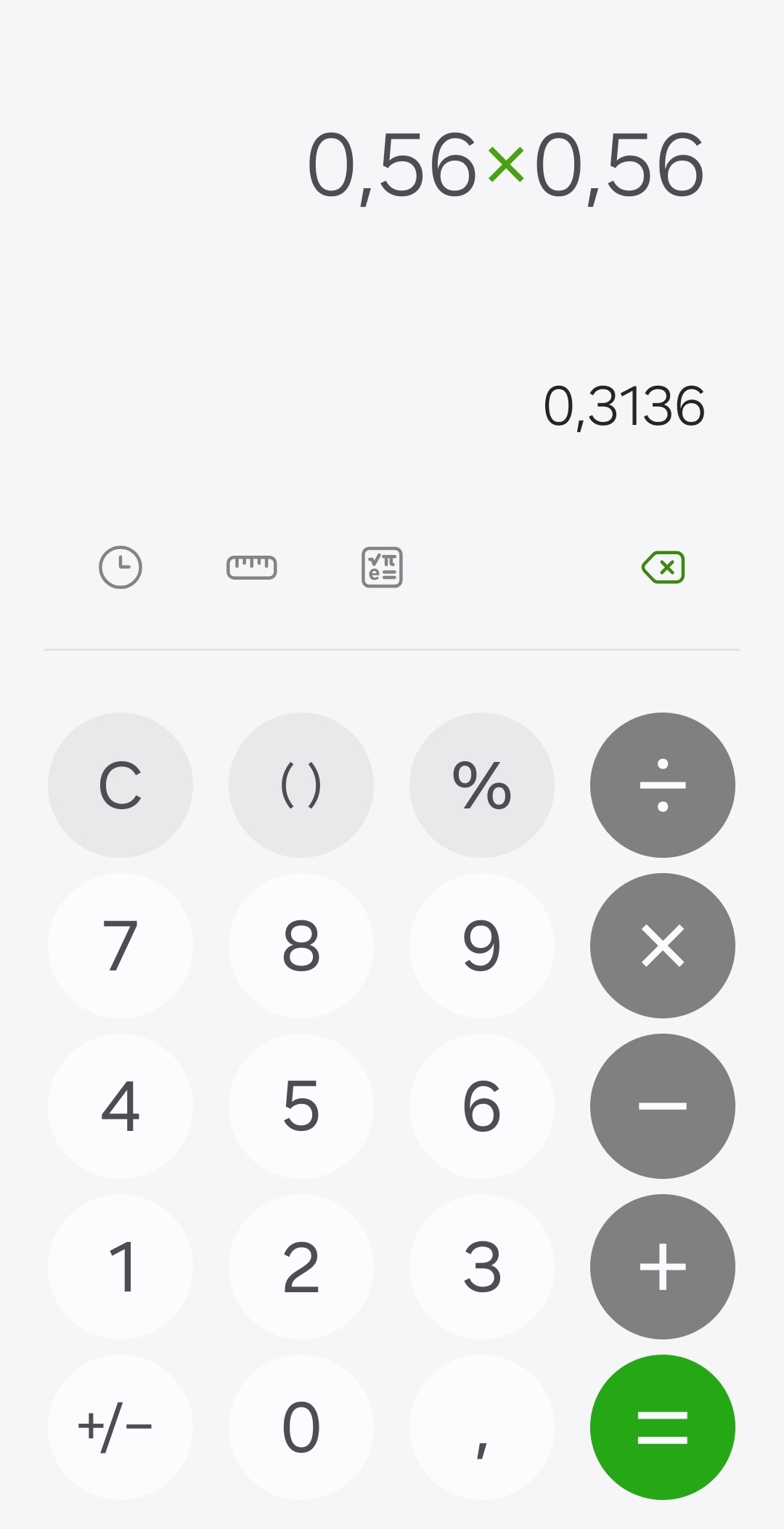Enter the digit 7
Image resolution: width=784 pixels, height=1529 pixels.
click(x=121, y=946)
